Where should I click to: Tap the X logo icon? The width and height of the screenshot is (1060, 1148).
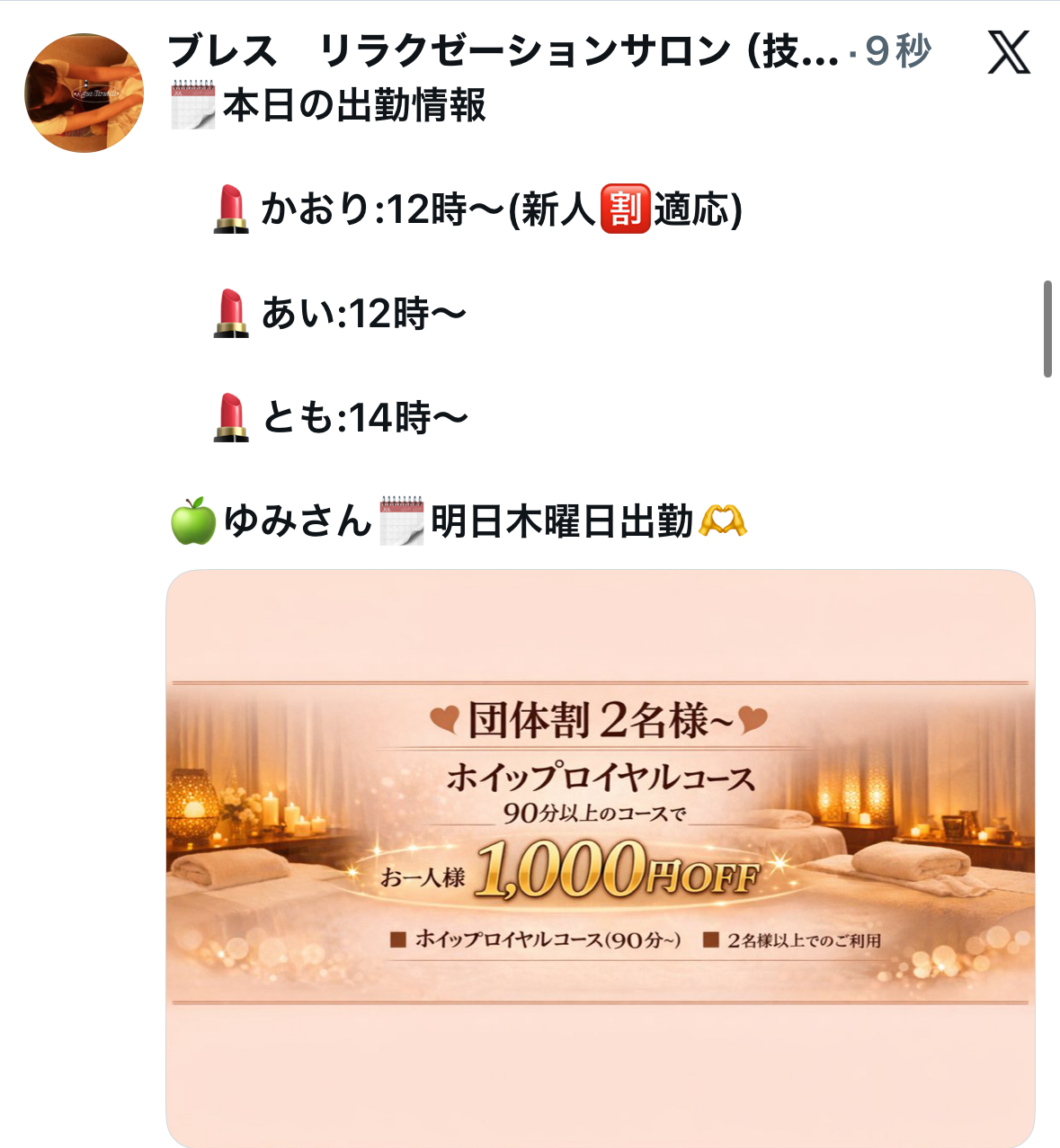click(1009, 53)
